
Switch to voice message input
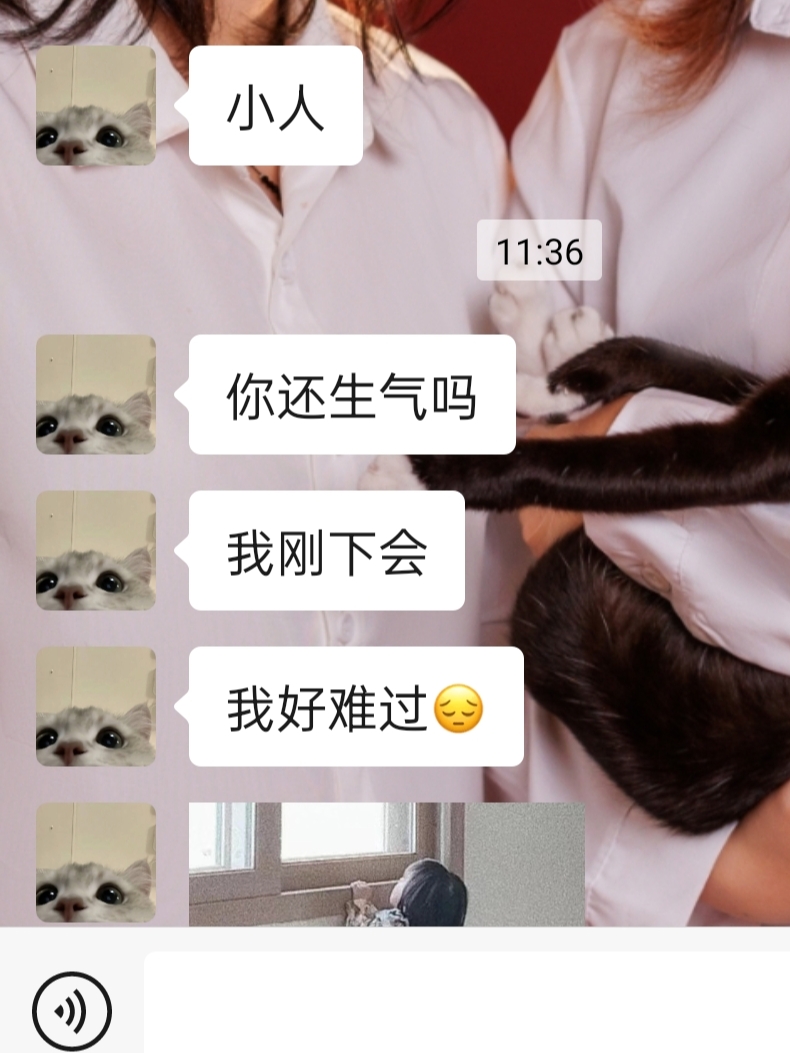coord(72,1010)
